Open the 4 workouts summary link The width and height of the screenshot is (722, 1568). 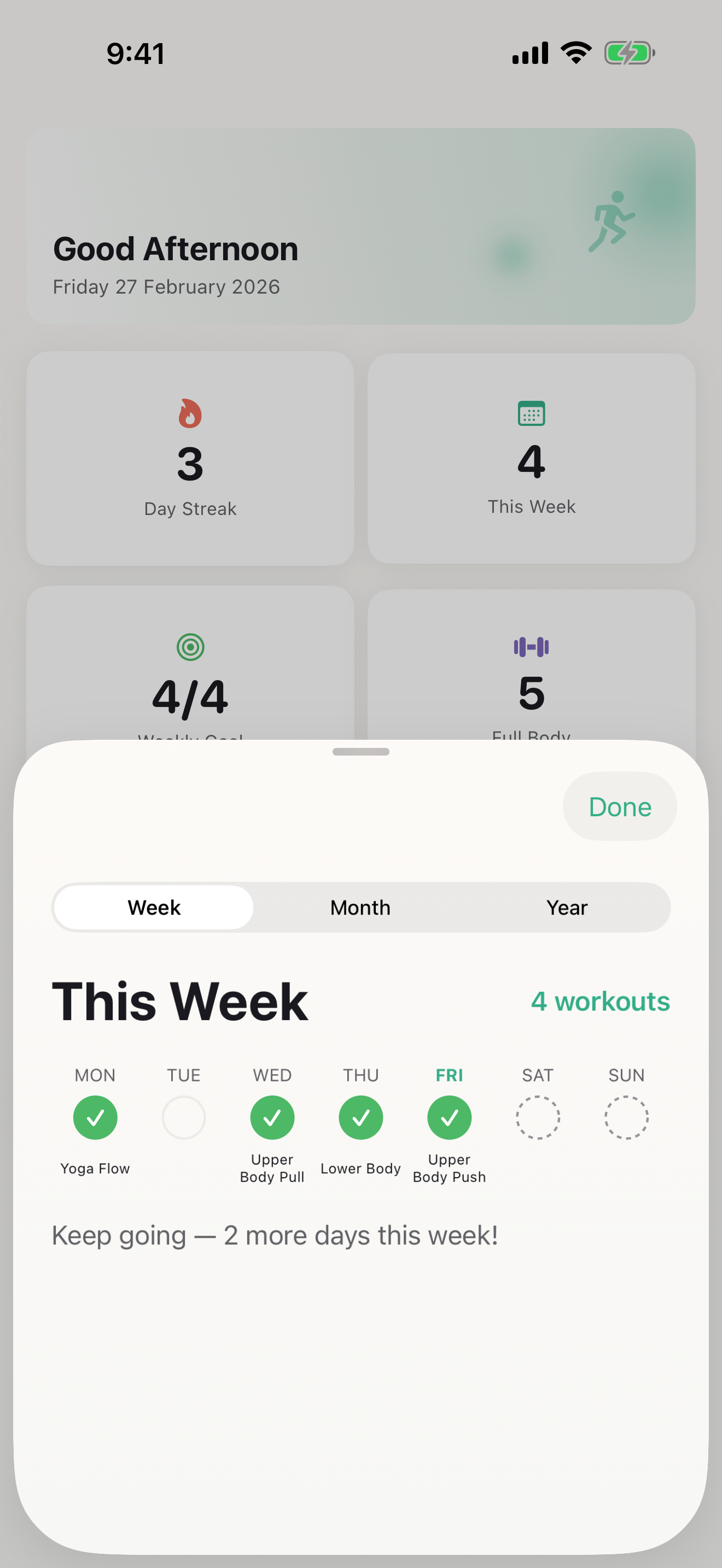600,1001
